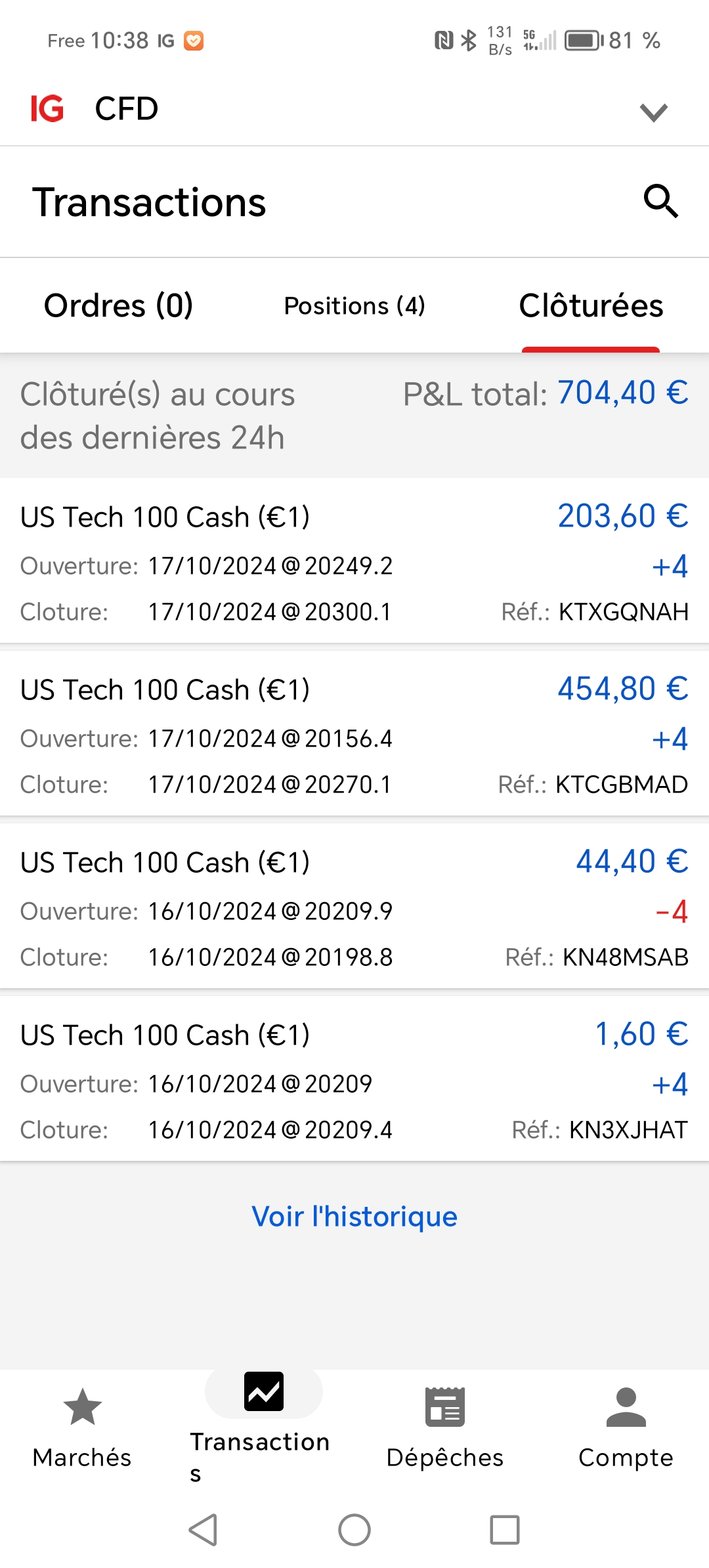Screen dimensions: 709x1568
Task: Open closed trade with ref KN48MSAB
Action: (354, 907)
